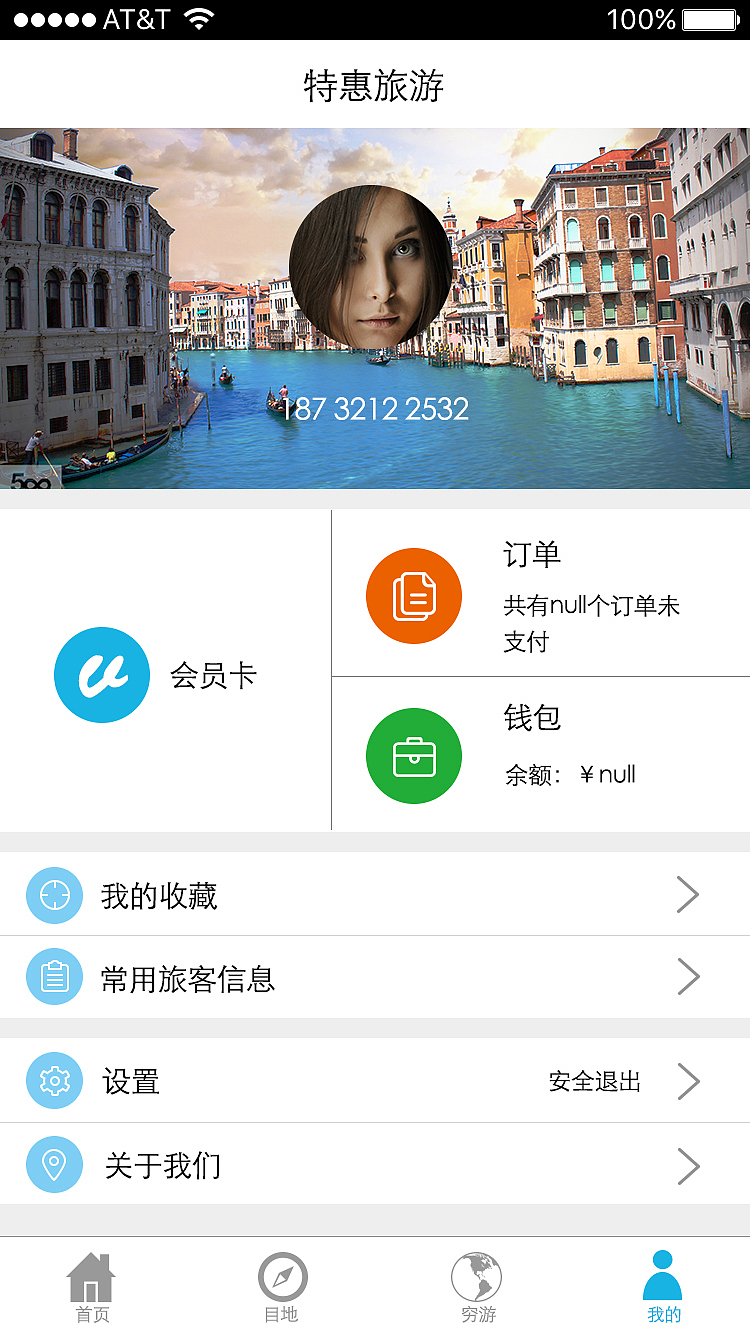This screenshot has height=1334, width=750.
Task: Click the 我的收藏 favorites icon
Action: (x=54, y=895)
